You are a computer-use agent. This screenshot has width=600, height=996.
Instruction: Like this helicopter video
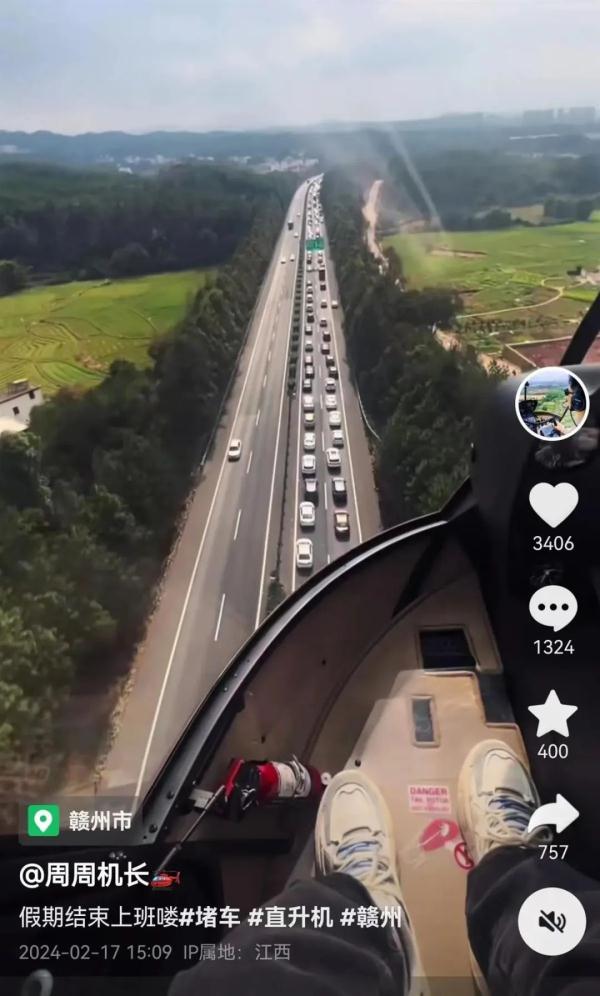click(x=553, y=505)
